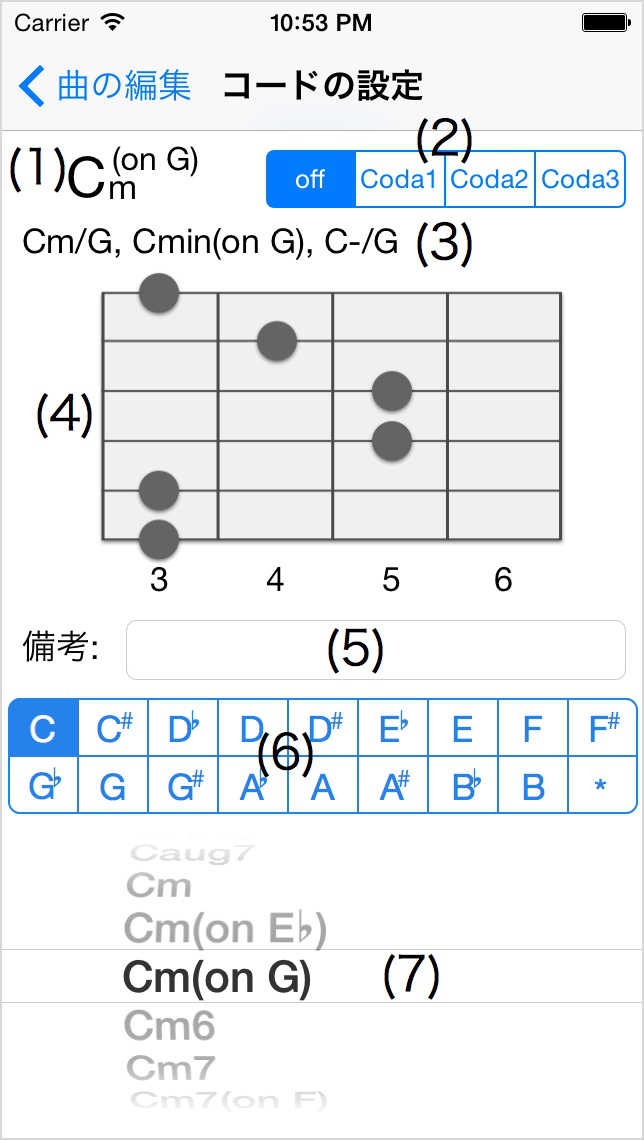Switch to Coda2
This screenshot has height=1140, width=644.
490,179
